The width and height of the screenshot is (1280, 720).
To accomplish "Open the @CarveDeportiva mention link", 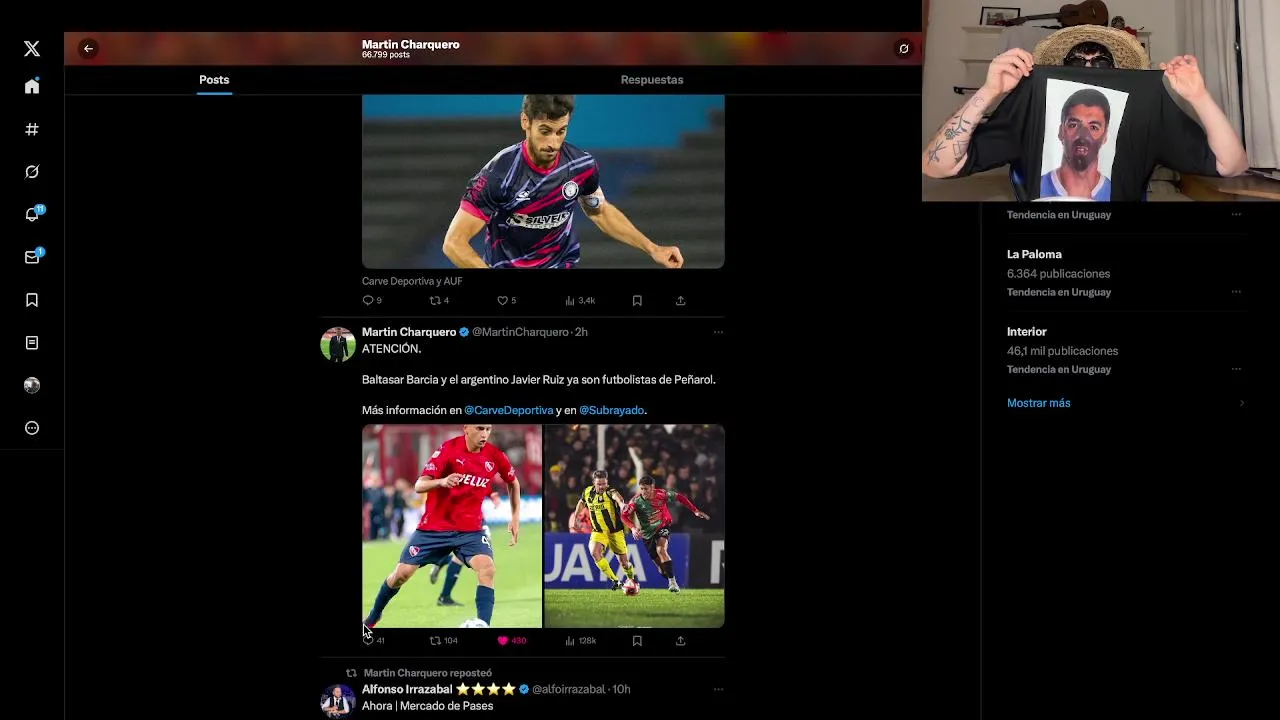I will pyautogui.click(x=508, y=410).
